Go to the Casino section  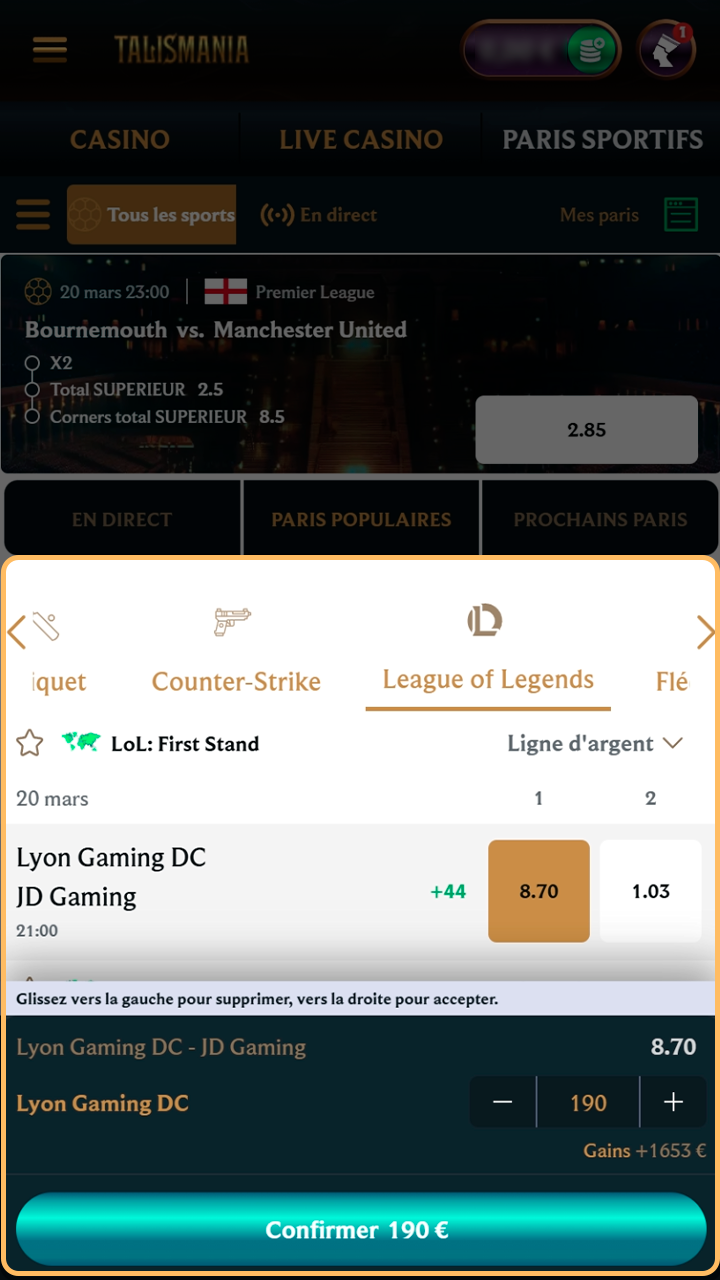coord(120,139)
